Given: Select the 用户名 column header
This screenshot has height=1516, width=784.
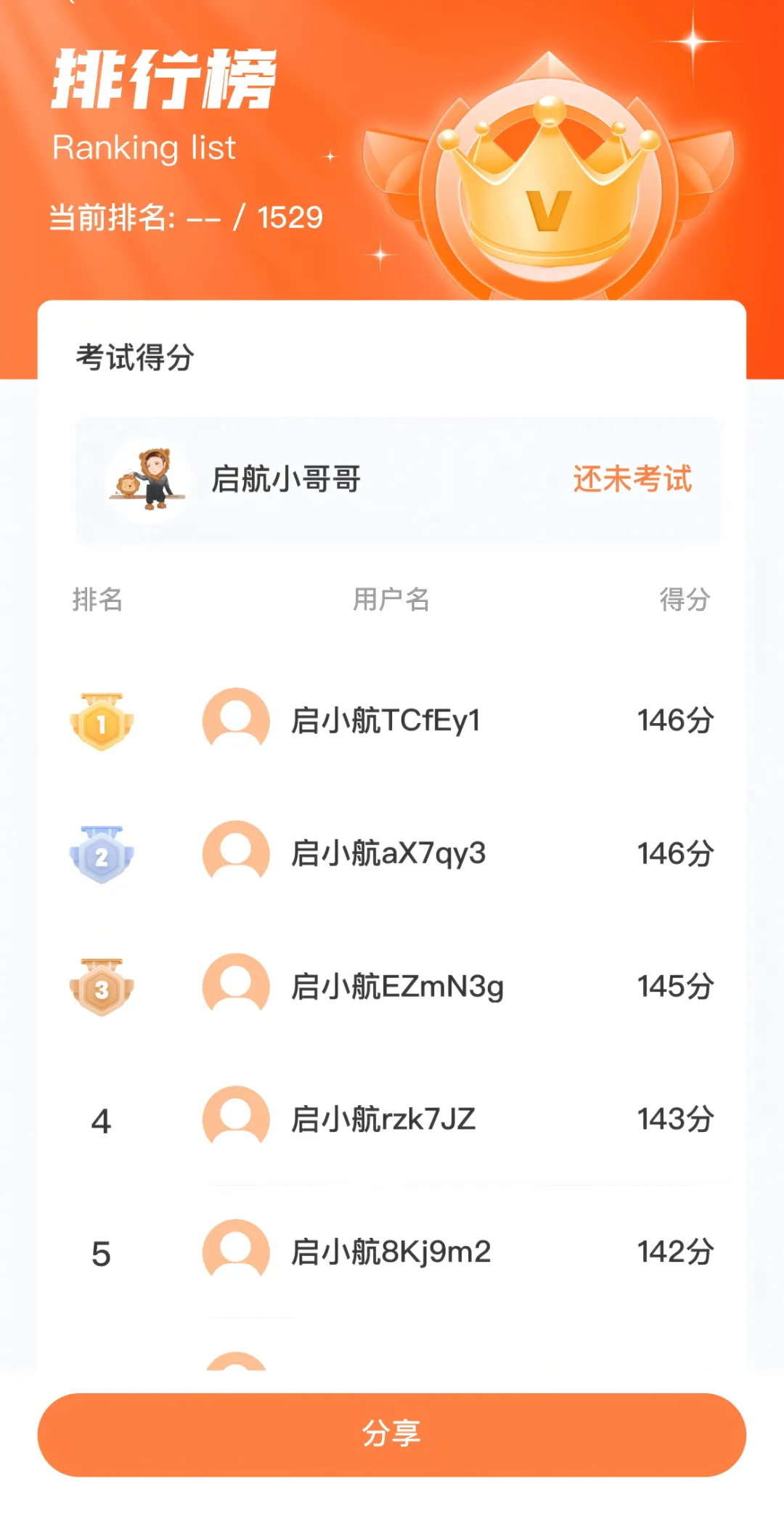Looking at the screenshot, I should point(391,599).
